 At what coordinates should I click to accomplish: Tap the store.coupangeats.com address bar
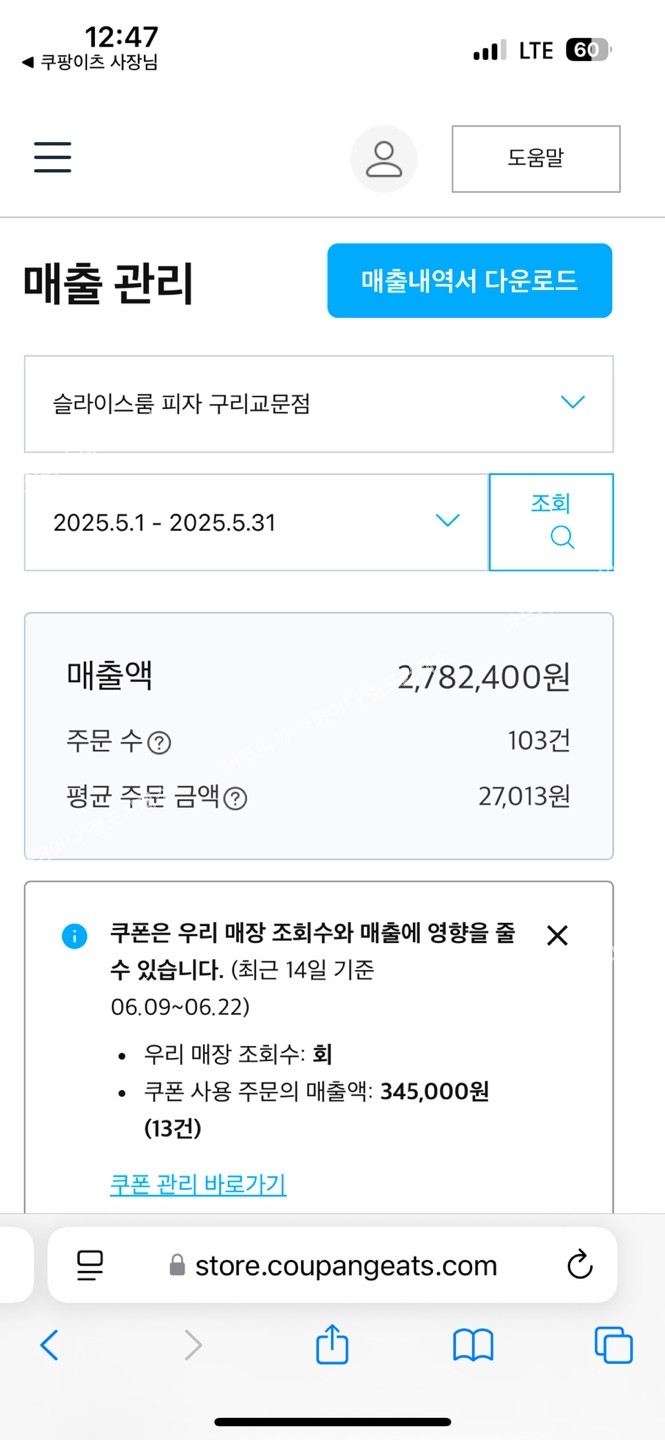click(333, 1266)
